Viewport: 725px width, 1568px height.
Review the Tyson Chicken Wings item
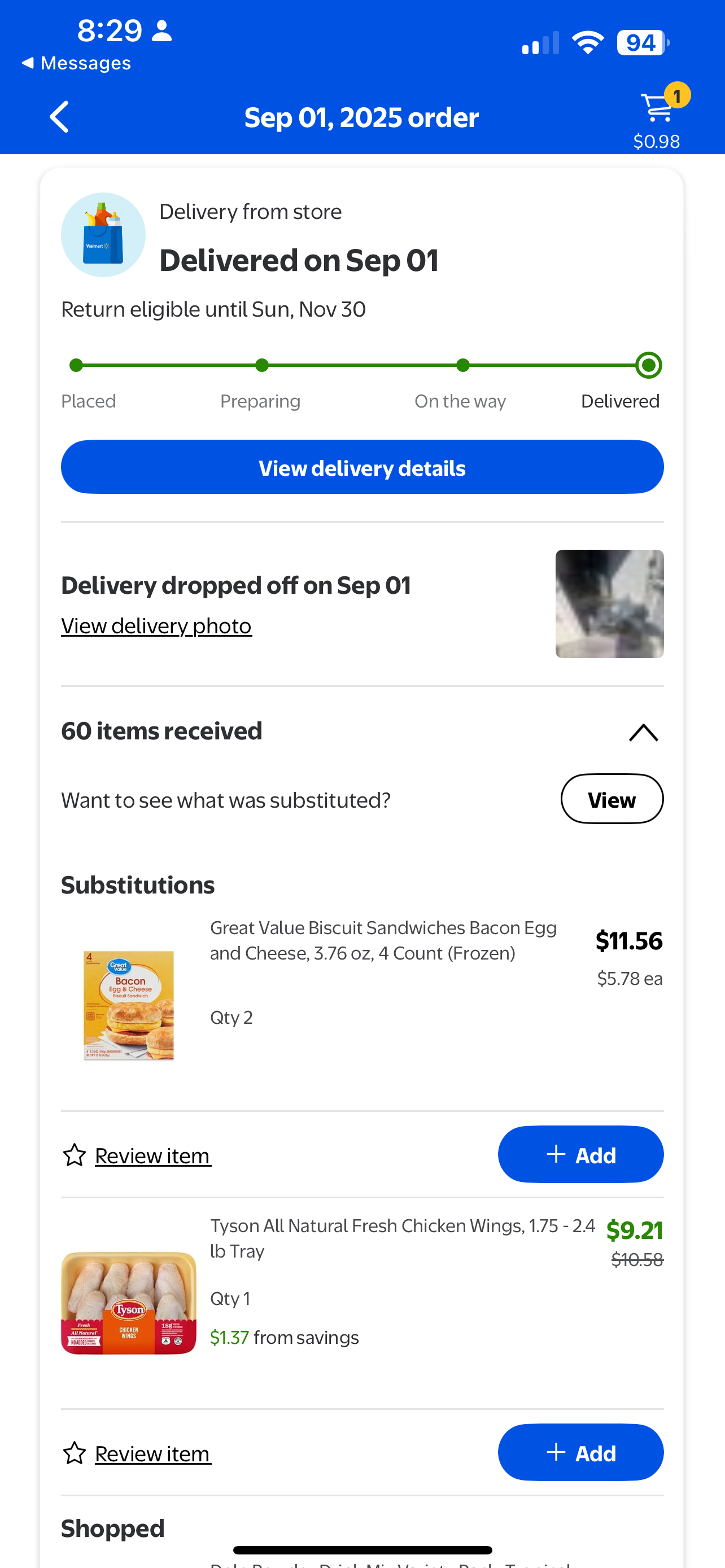click(152, 1453)
